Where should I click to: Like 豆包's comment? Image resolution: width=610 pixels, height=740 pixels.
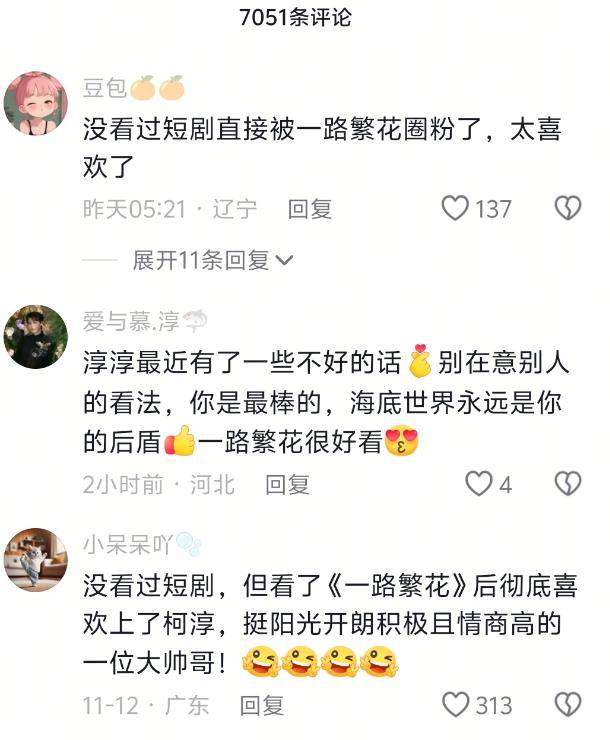456,209
